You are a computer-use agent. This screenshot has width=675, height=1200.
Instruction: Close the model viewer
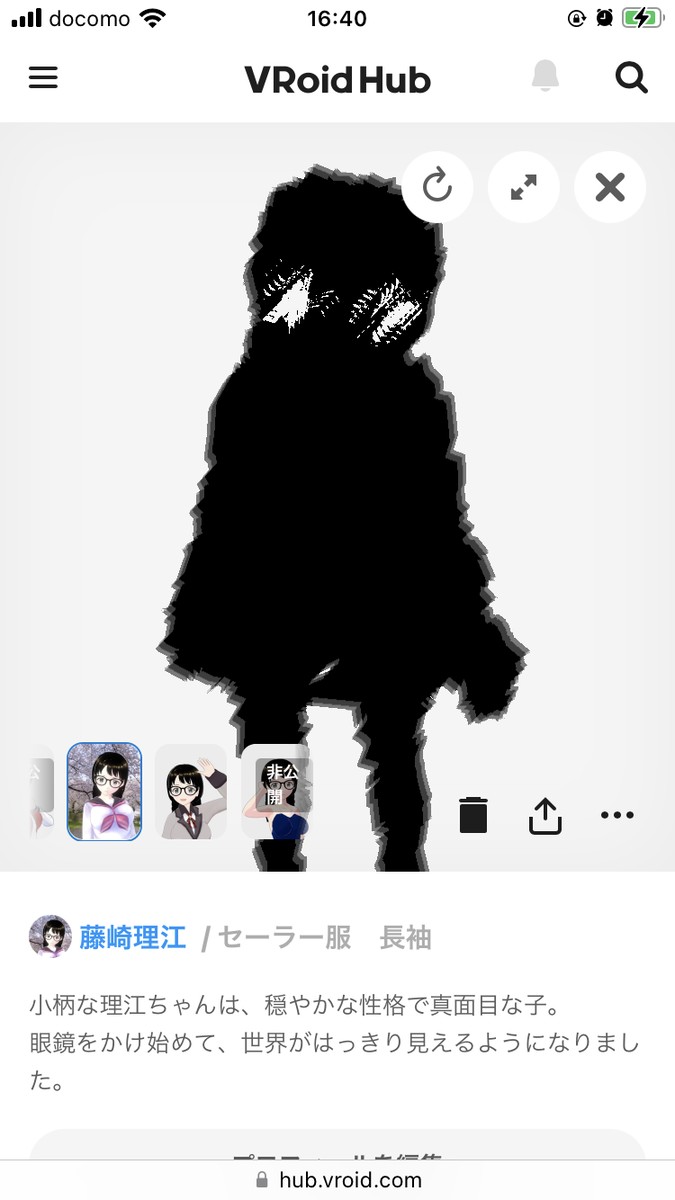click(610, 186)
